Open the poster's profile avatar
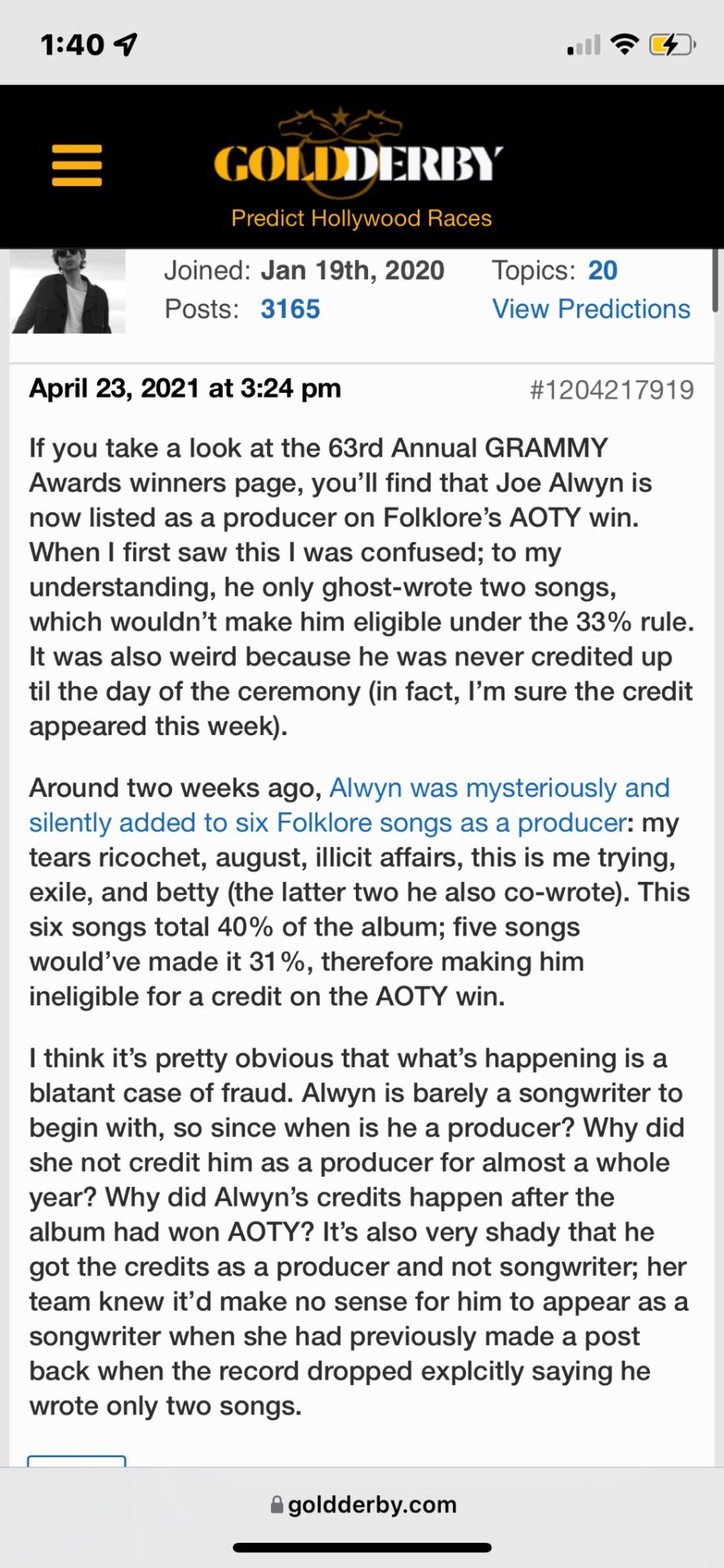724x1568 pixels. [69, 292]
